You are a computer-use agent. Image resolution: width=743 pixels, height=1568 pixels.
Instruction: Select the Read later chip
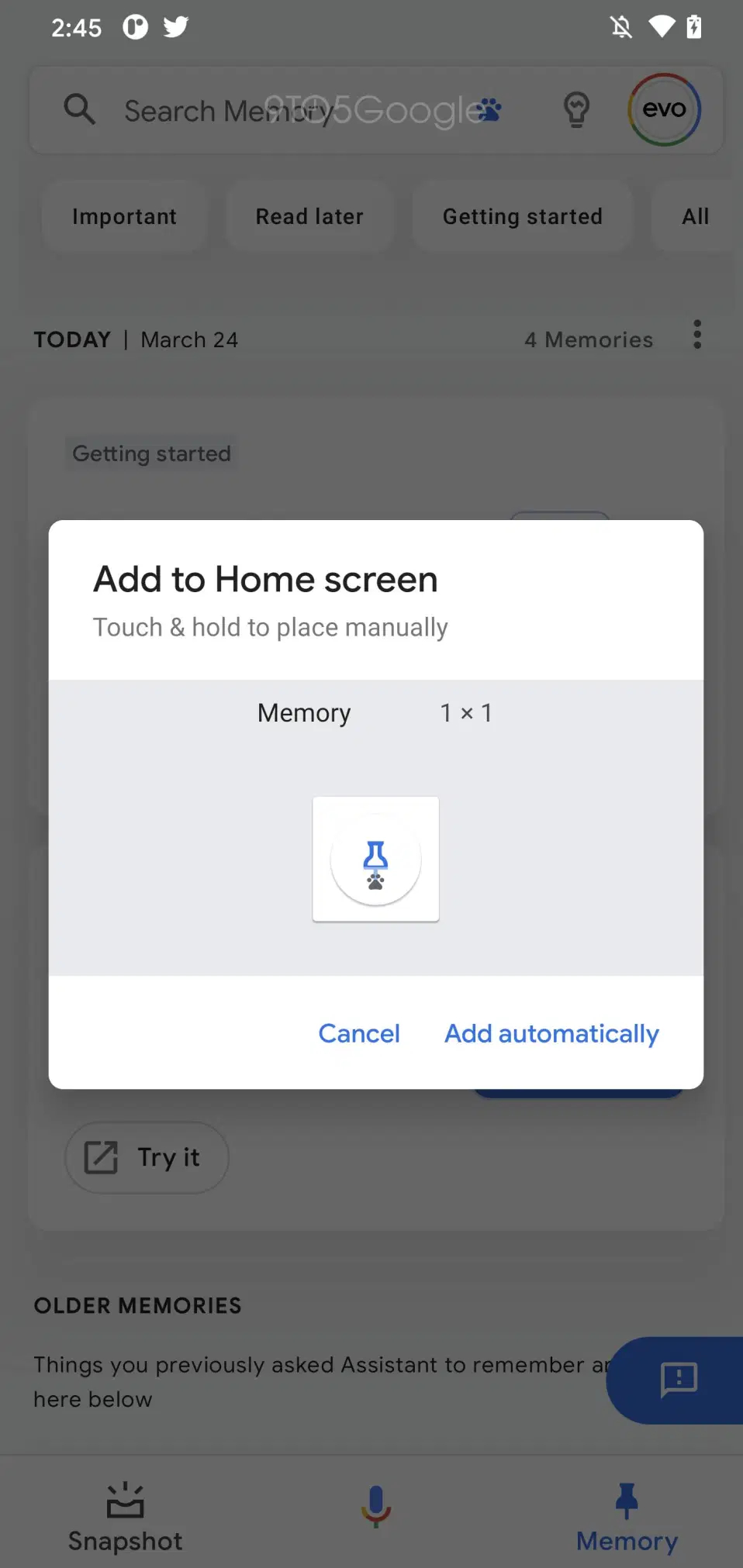tap(309, 216)
